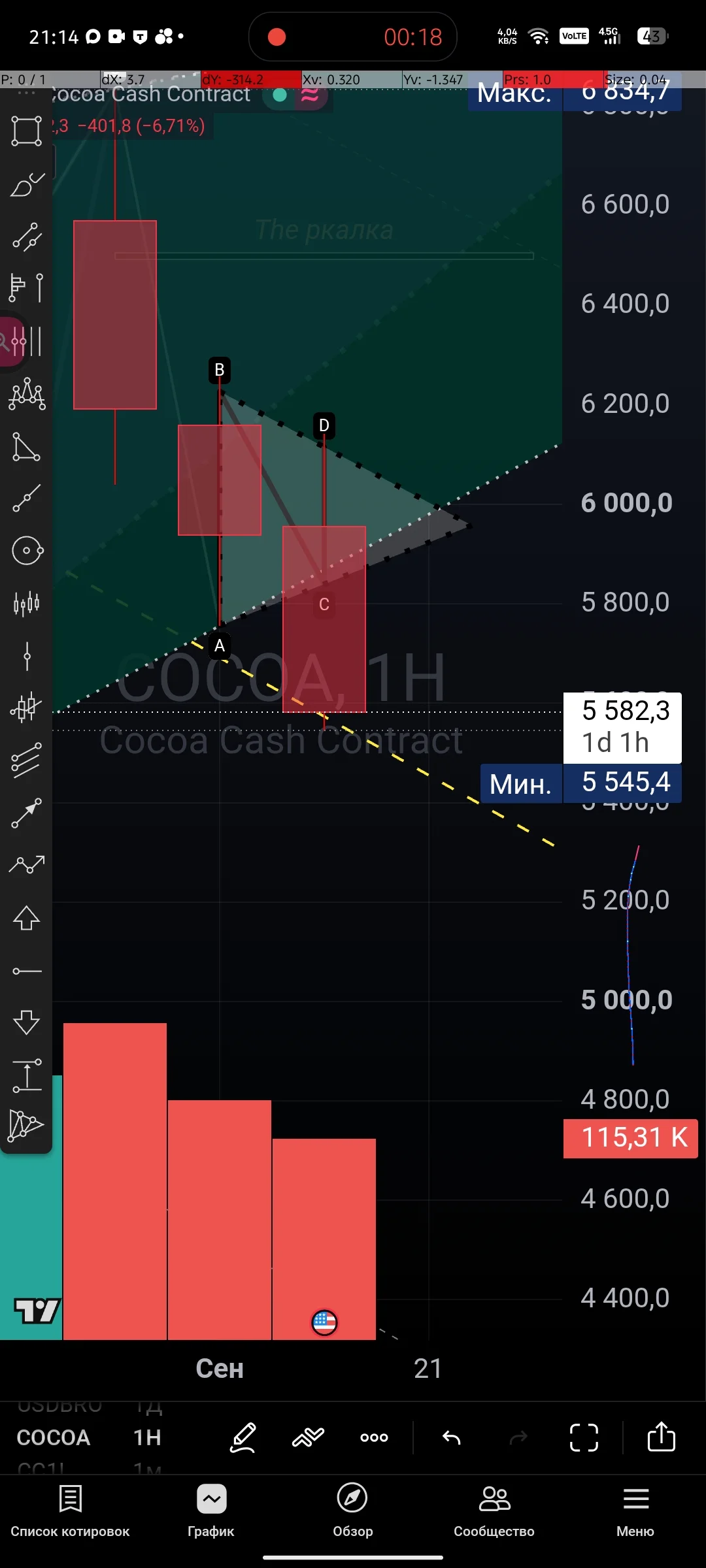Image resolution: width=706 pixels, height=1568 pixels.
Task: Tap the pencil drawing tool icon
Action: click(243, 1437)
